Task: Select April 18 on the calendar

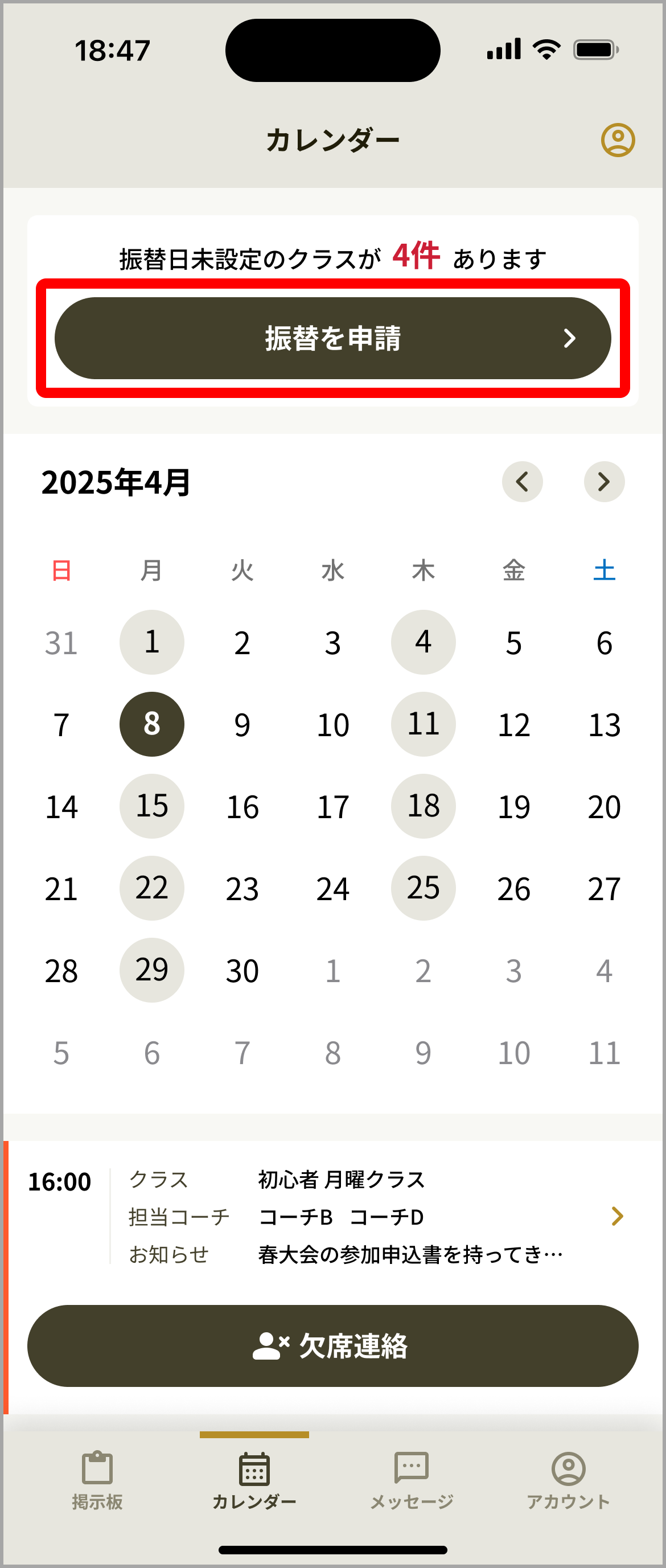Action: tap(423, 806)
